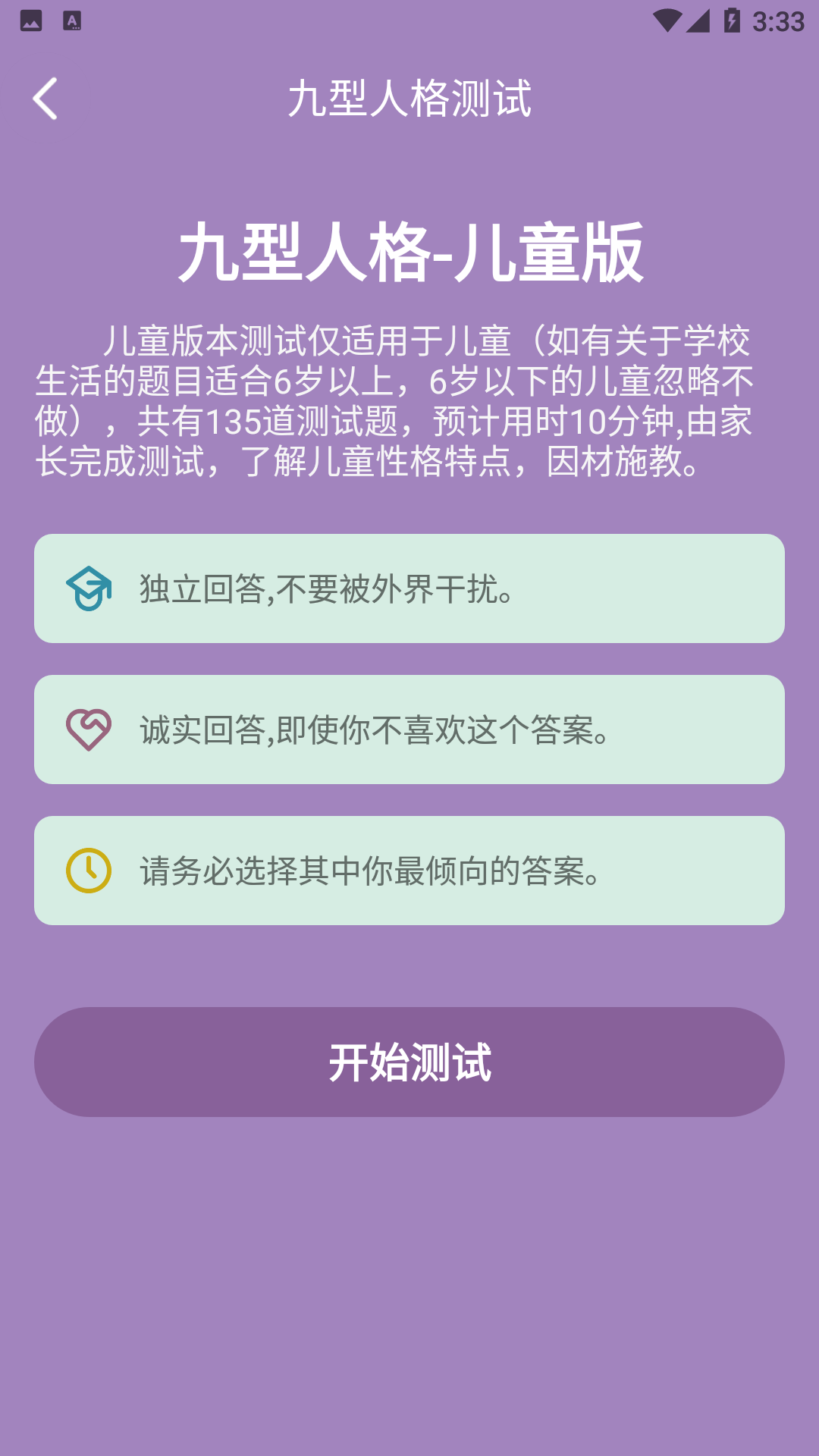Tap the third green instruction card

click(409, 871)
